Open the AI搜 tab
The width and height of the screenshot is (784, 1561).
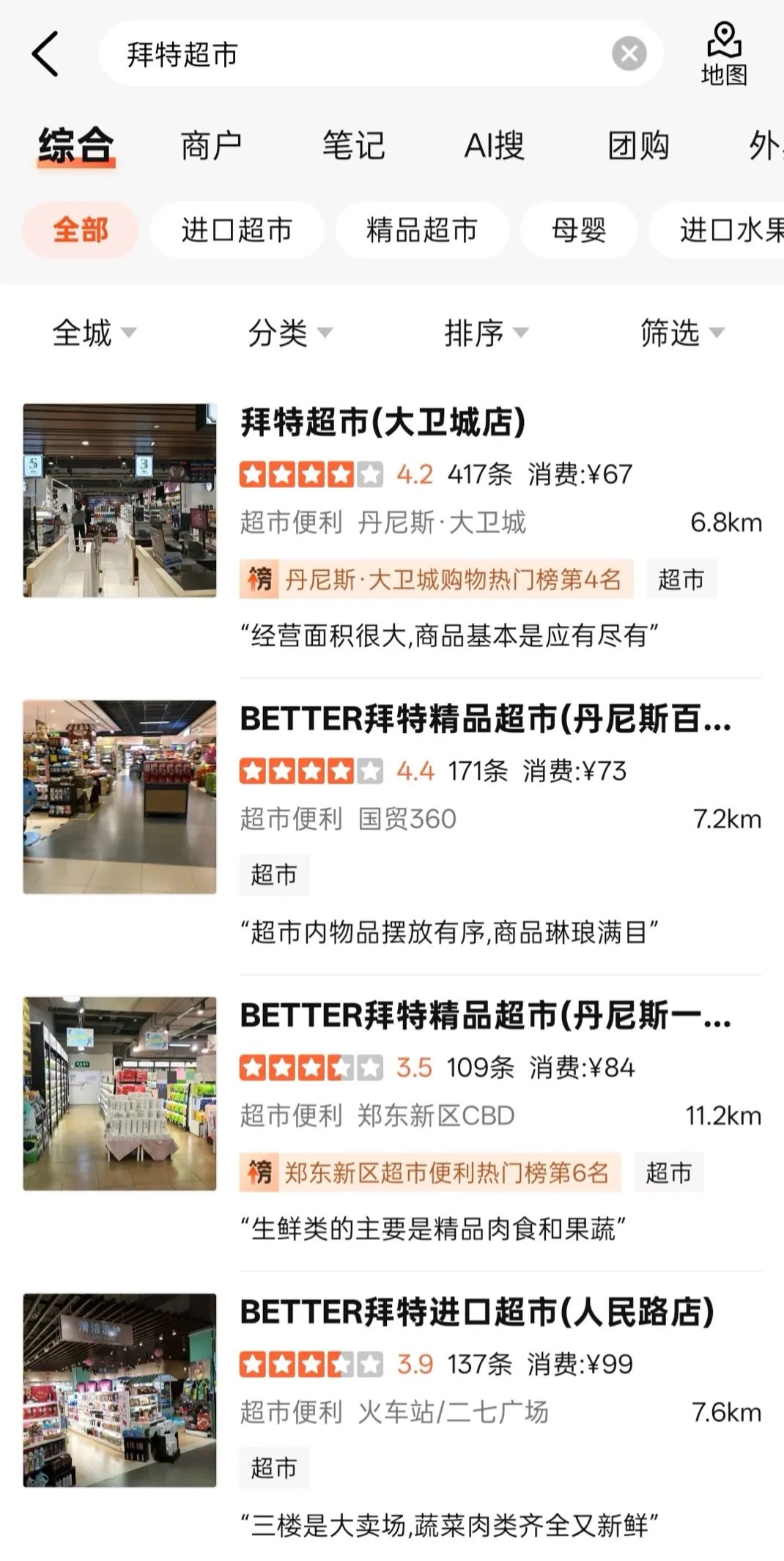pyautogui.click(x=494, y=145)
